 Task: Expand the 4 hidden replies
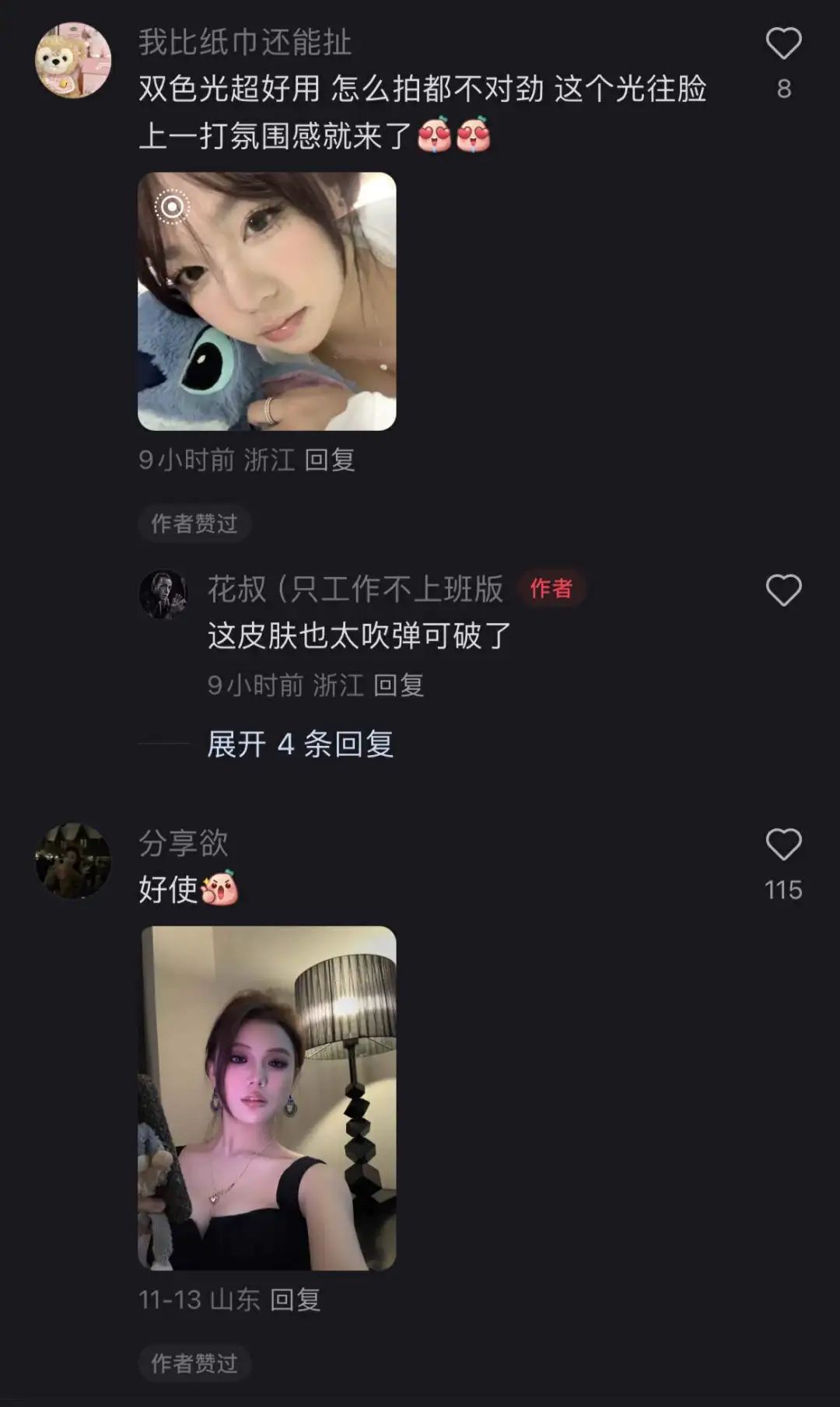299,744
